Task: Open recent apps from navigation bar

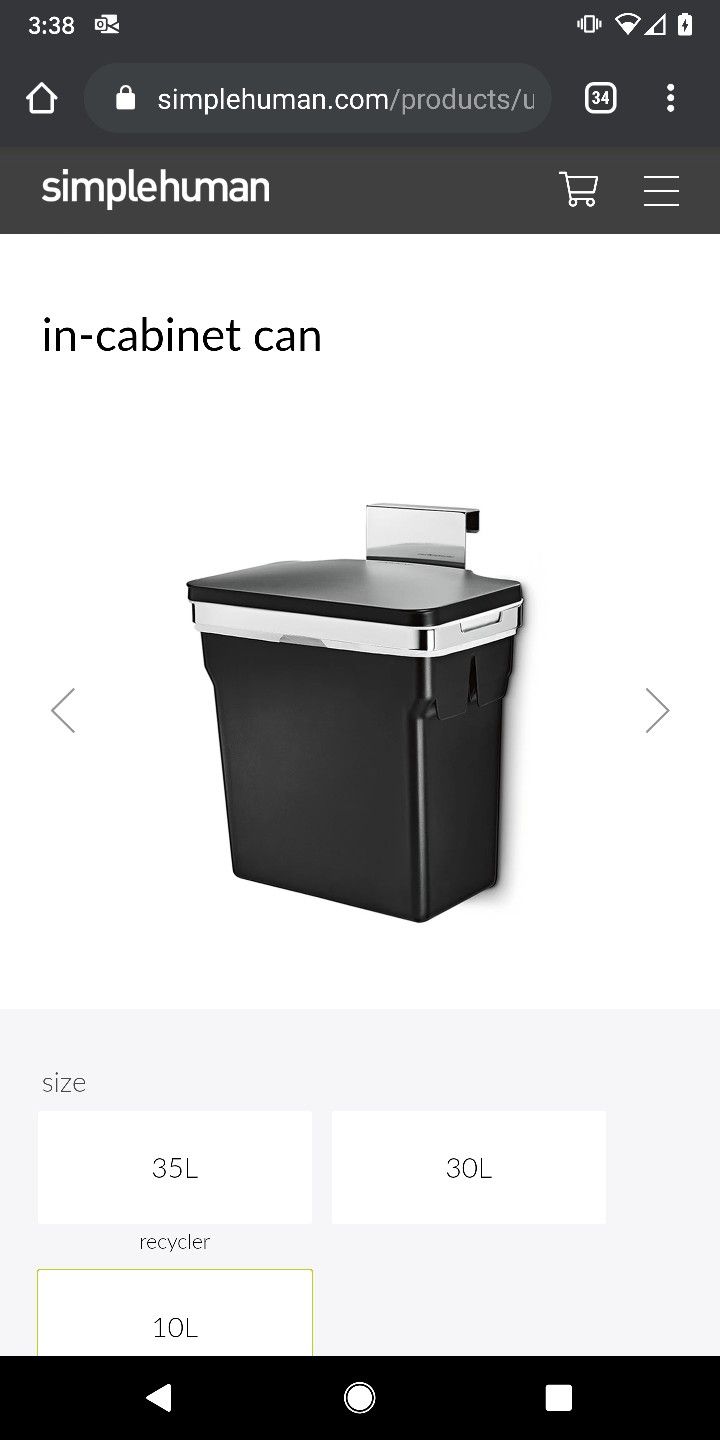Action: coord(559,1398)
